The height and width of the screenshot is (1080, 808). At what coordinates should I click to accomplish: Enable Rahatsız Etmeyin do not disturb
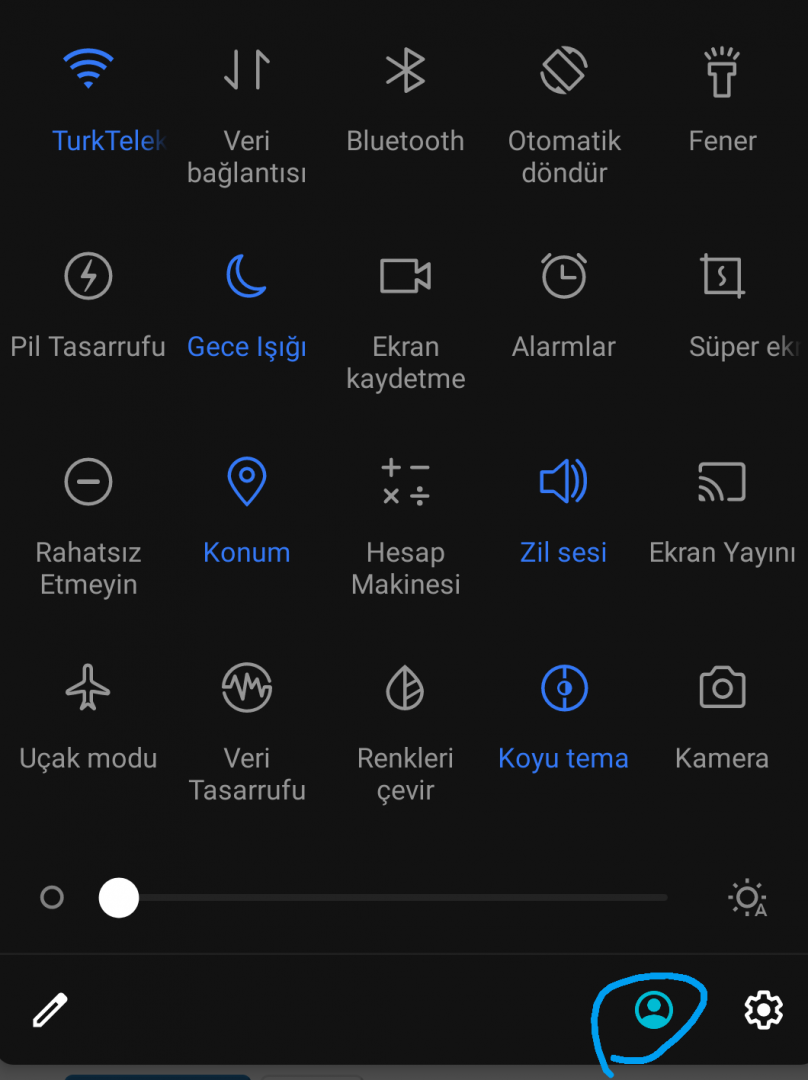(88, 482)
